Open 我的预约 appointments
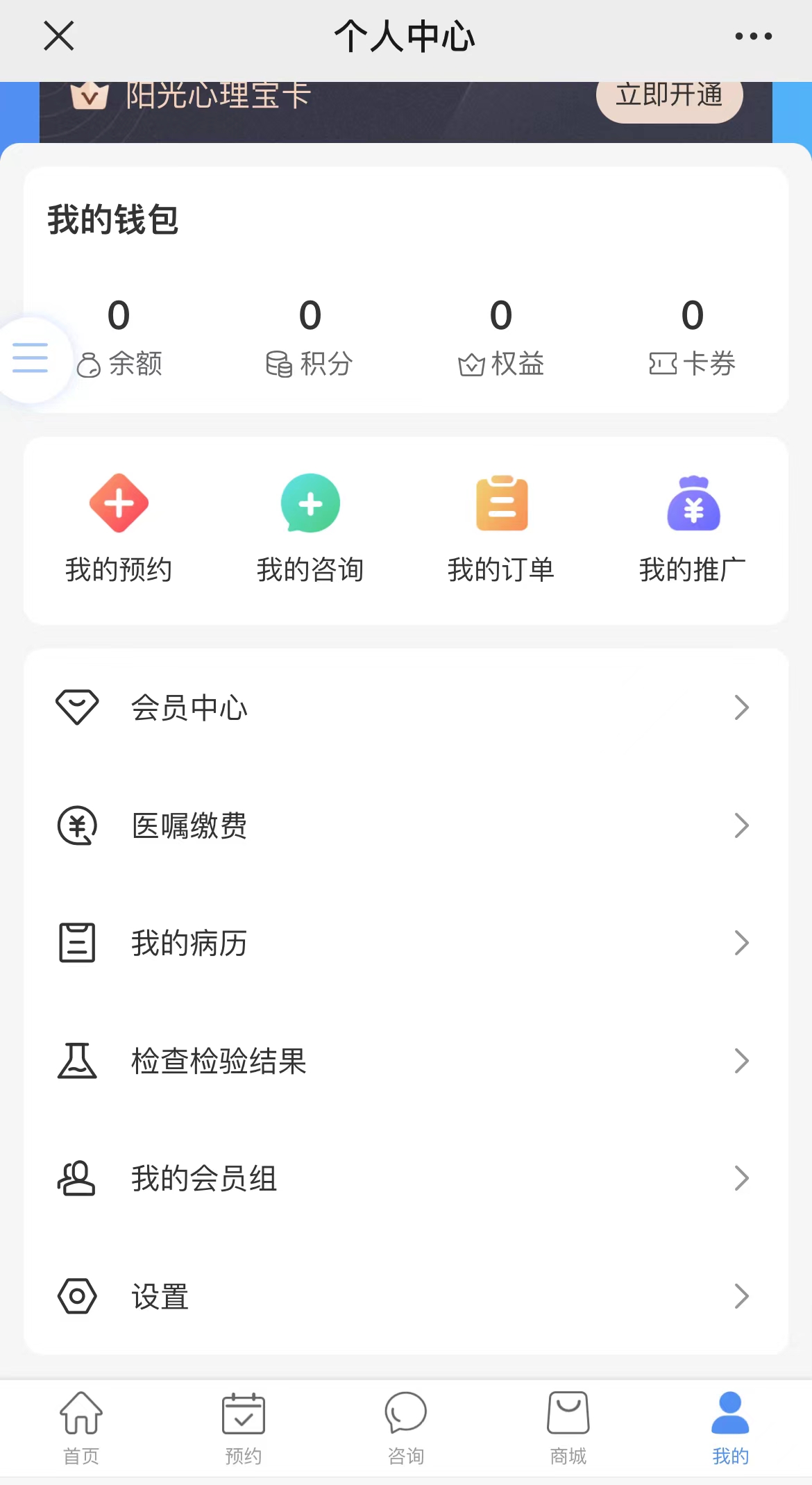Image resolution: width=812 pixels, height=1485 pixels. click(x=119, y=529)
